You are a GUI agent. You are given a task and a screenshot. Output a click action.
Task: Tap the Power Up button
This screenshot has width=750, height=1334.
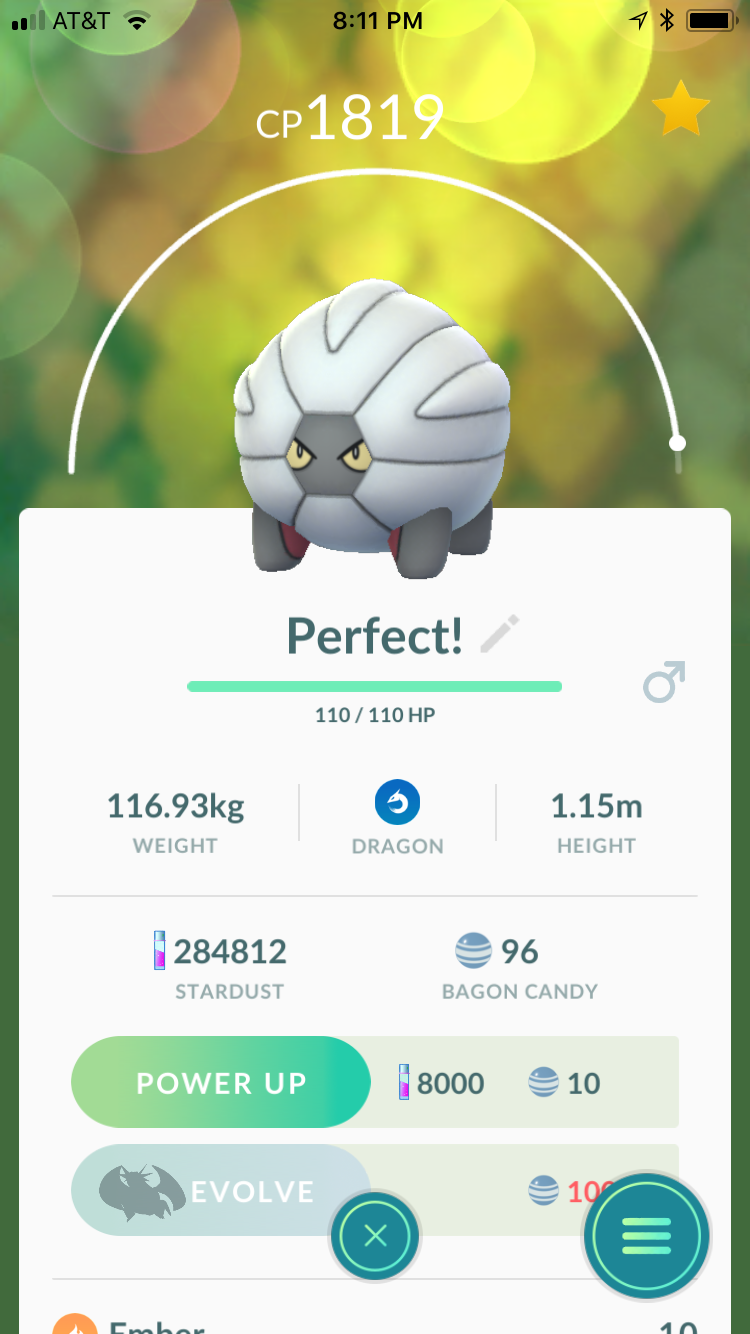tap(221, 1083)
